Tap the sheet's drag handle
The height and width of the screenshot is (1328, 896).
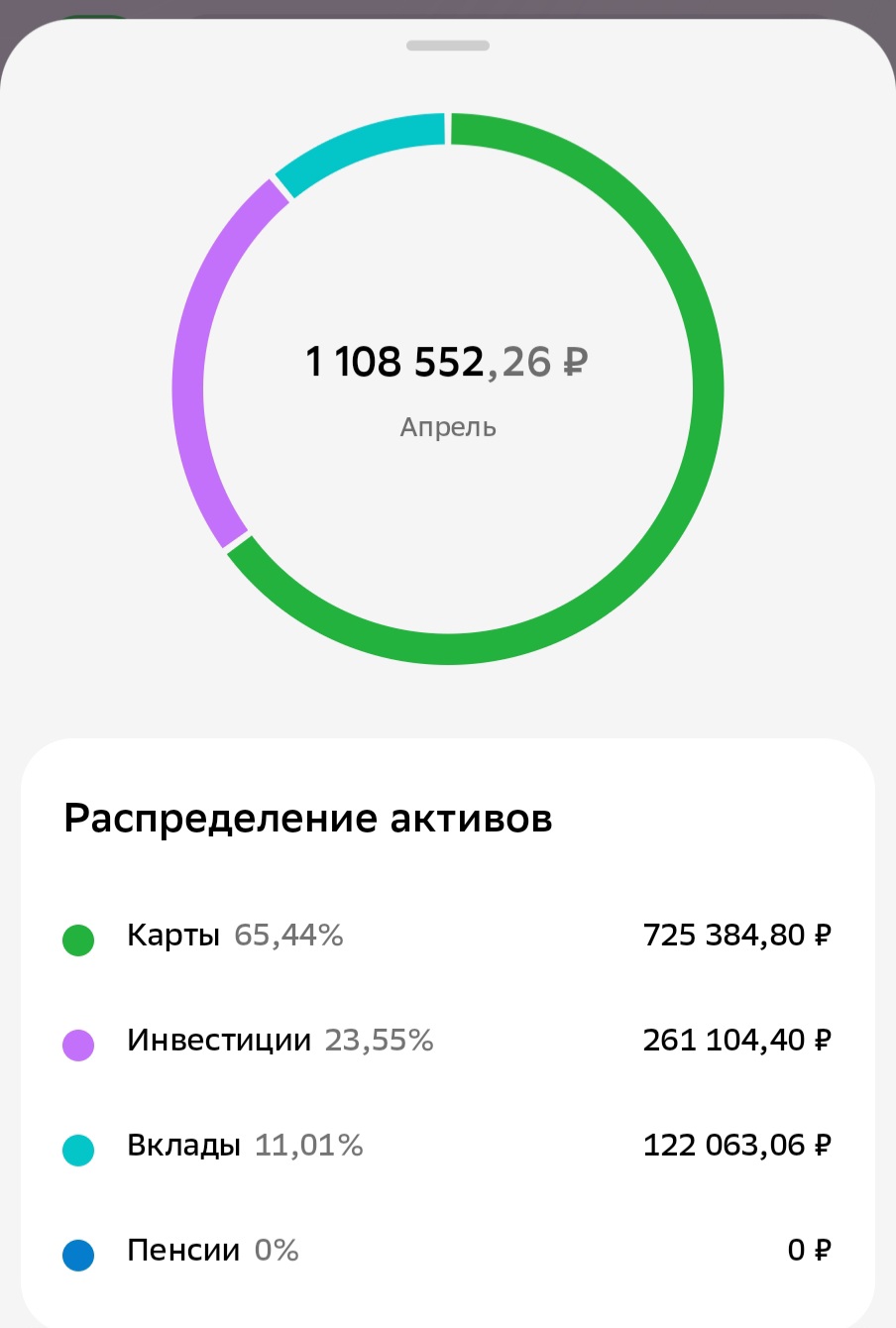(448, 46)
